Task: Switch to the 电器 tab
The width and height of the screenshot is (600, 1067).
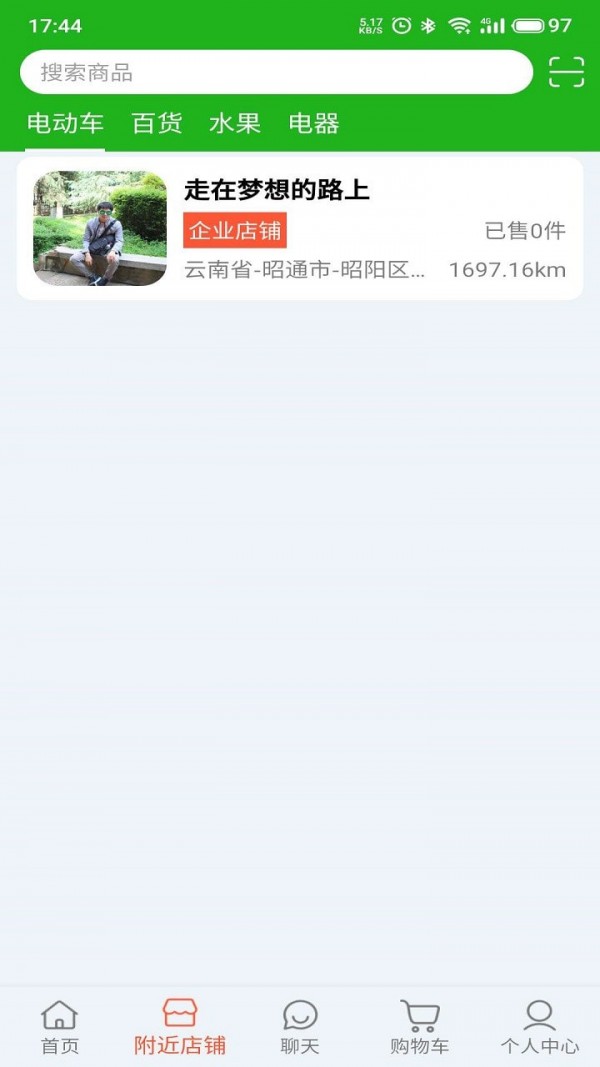Action: point(314,124)
